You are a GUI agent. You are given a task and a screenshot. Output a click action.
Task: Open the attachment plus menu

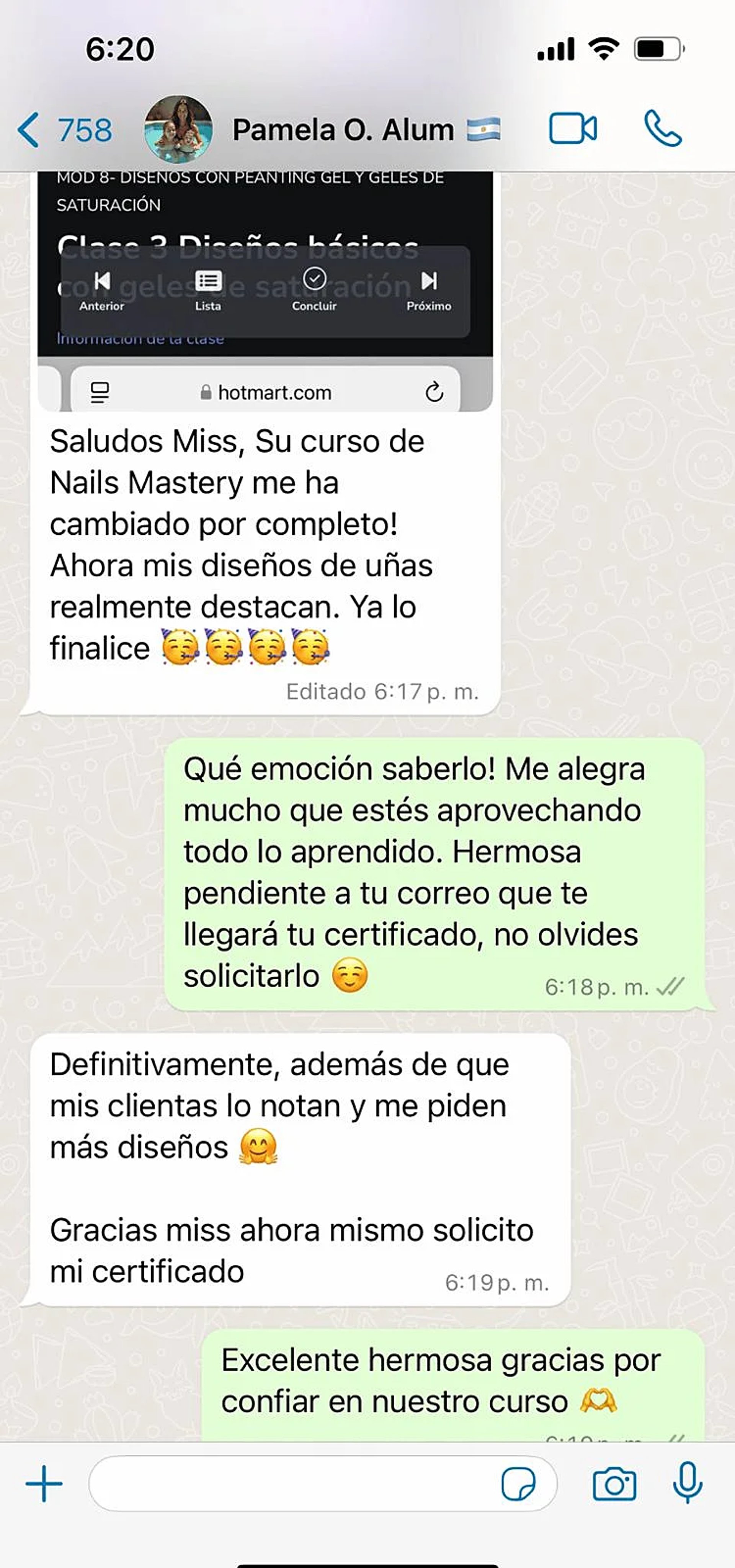(44, 1484)
